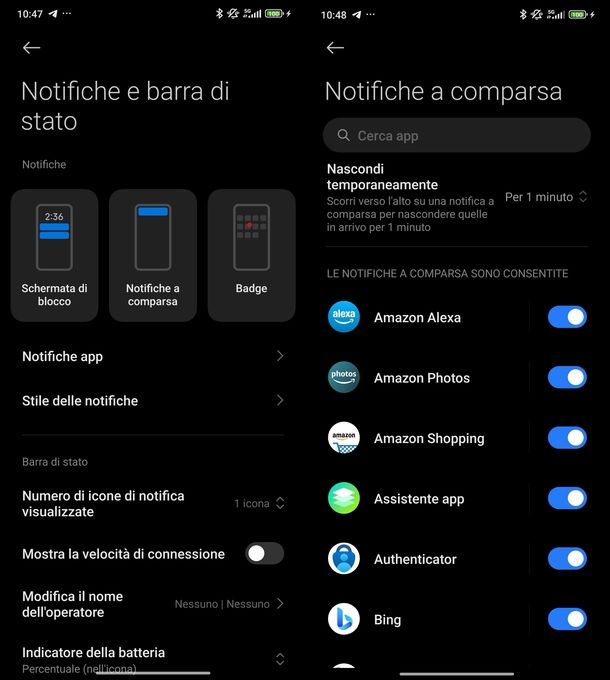
Task: Disable floating notifications for Amazon Alexa
Action: coord(567,317)
